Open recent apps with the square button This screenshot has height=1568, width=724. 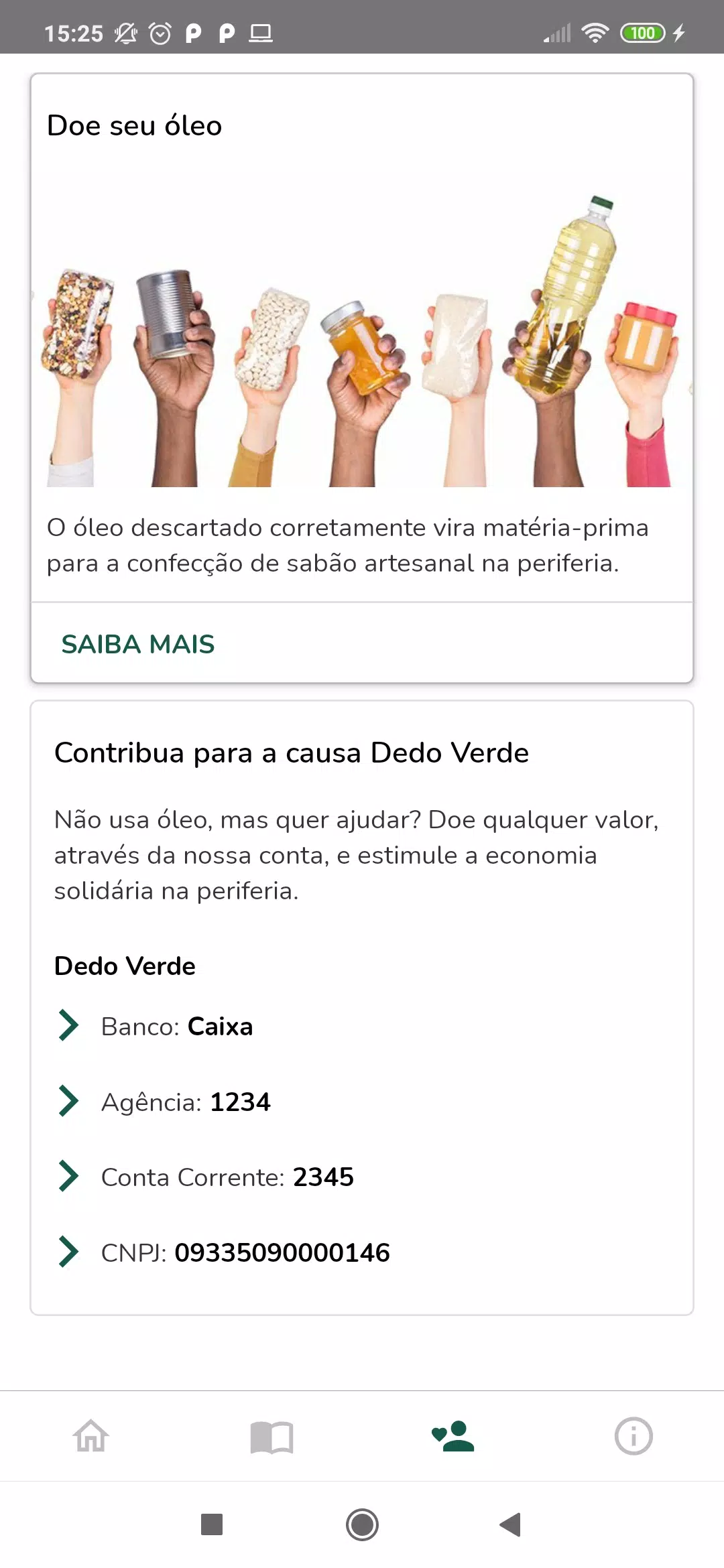pyautogui.click(x=212, y=1524)
